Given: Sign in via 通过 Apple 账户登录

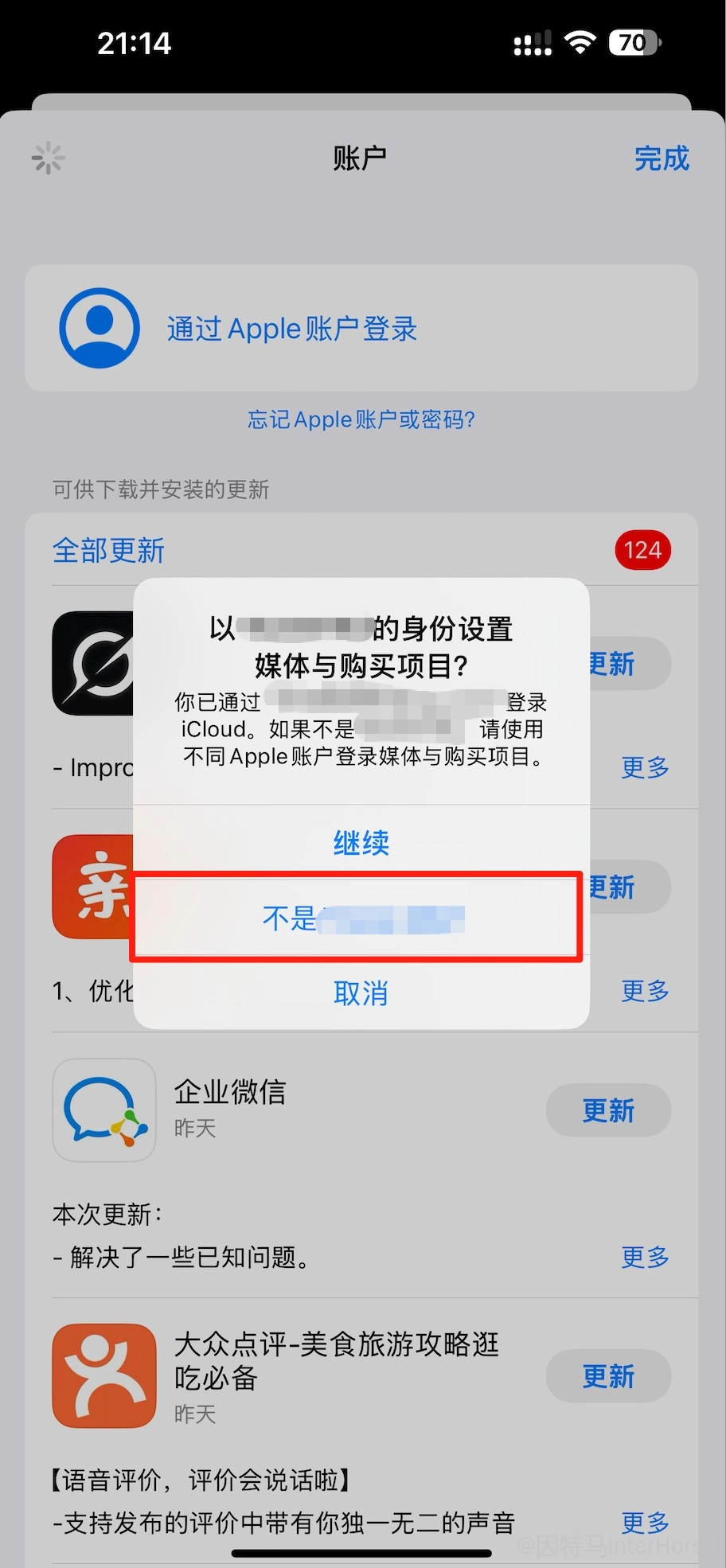Looking at the screenshot, I should 291,329.
